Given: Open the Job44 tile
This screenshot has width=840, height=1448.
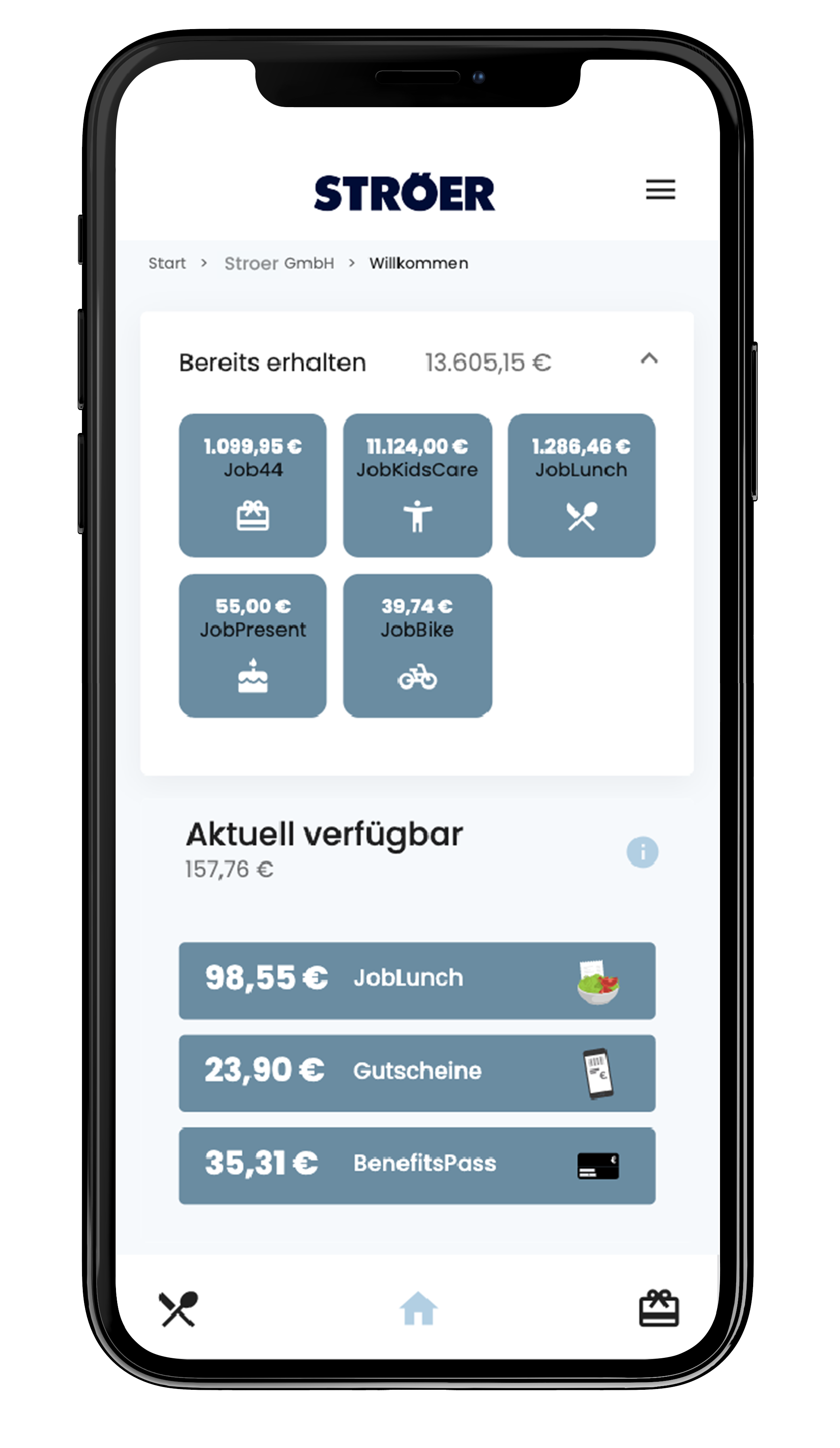Looking at the screenshot, I should [253, 485].
